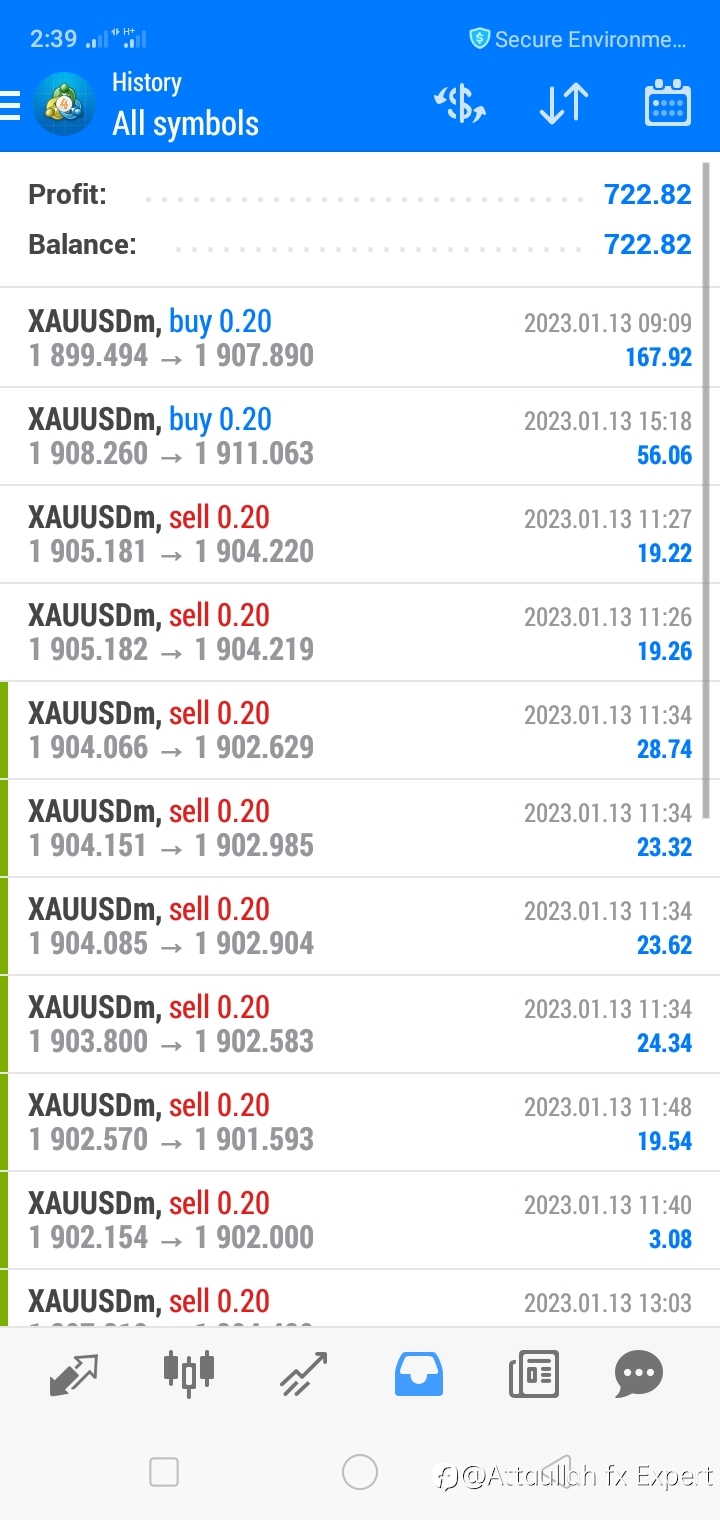
Task: Open recent apps from navigation bar
Action: pyautogui.click(x=163, y=1472)
